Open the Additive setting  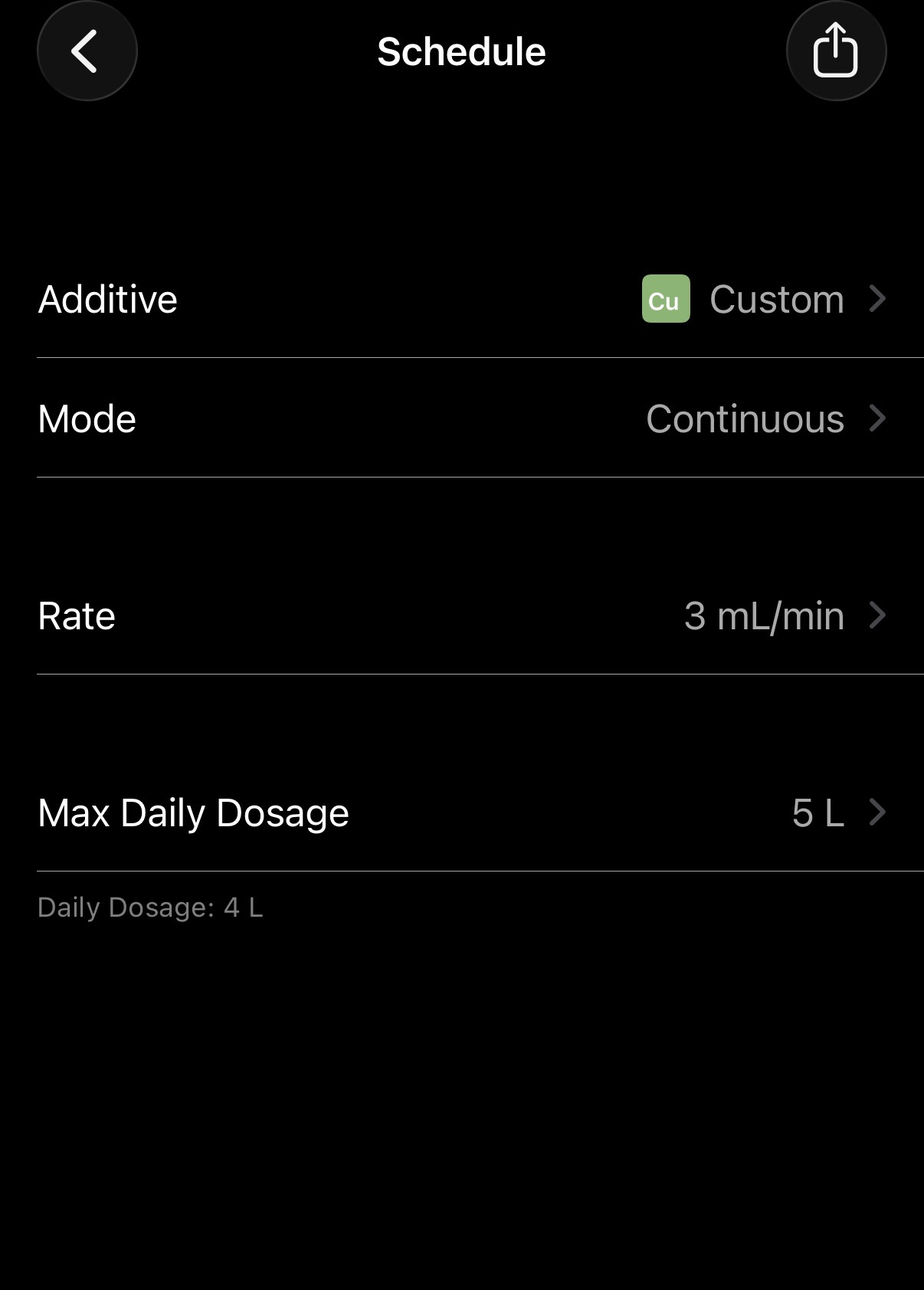point(462,299)
